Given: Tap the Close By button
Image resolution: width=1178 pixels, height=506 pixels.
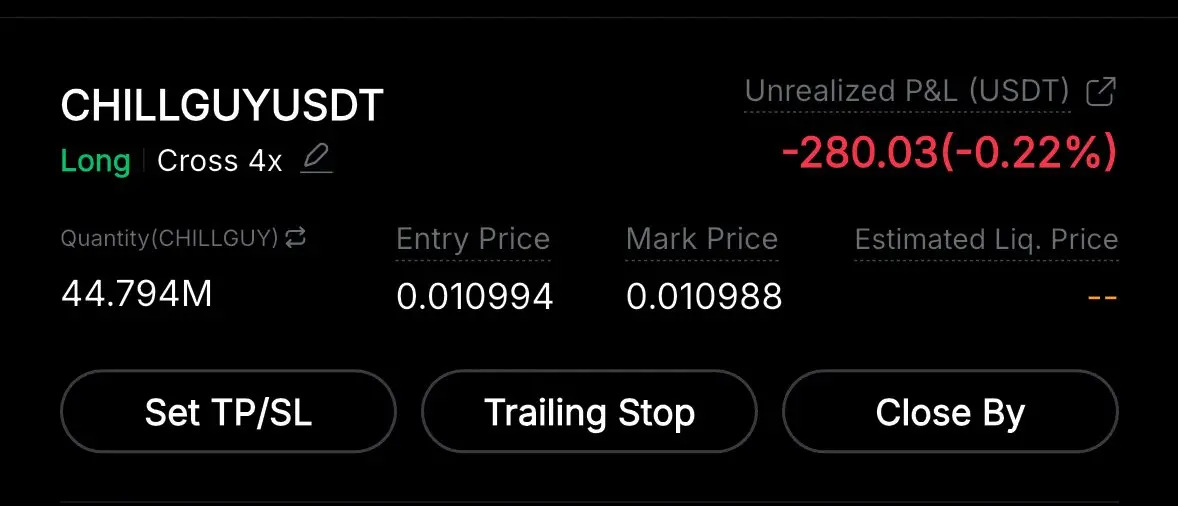Looking at the screenshot, I should click(x=949, y=412).
